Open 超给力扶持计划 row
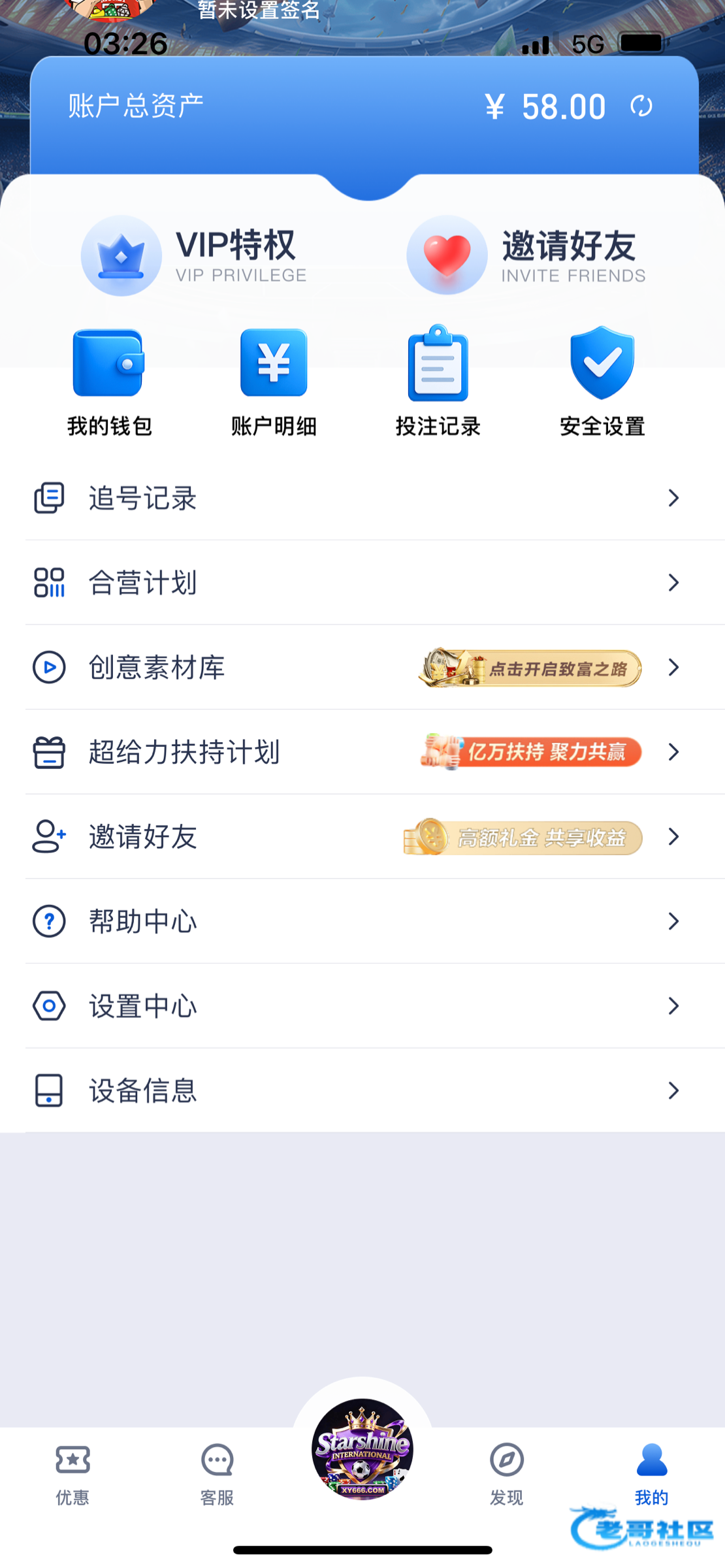 pyautogui.click(x=362, y=752)
